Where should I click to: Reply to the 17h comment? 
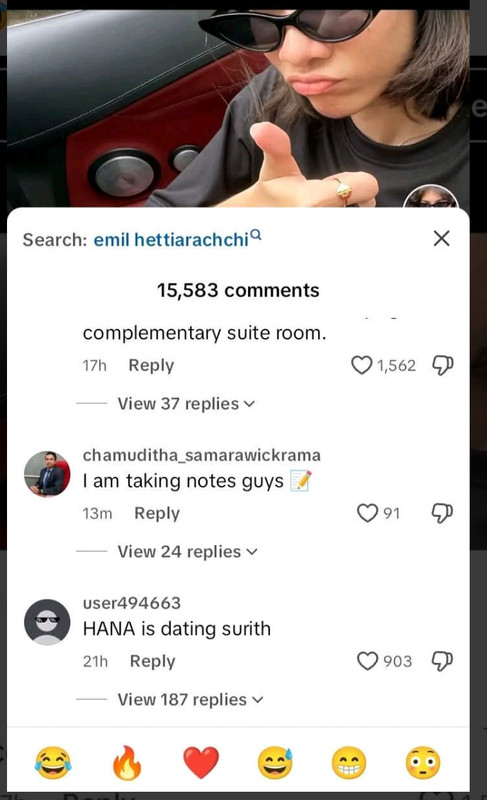pyautogui.click(x=151, y=365)
